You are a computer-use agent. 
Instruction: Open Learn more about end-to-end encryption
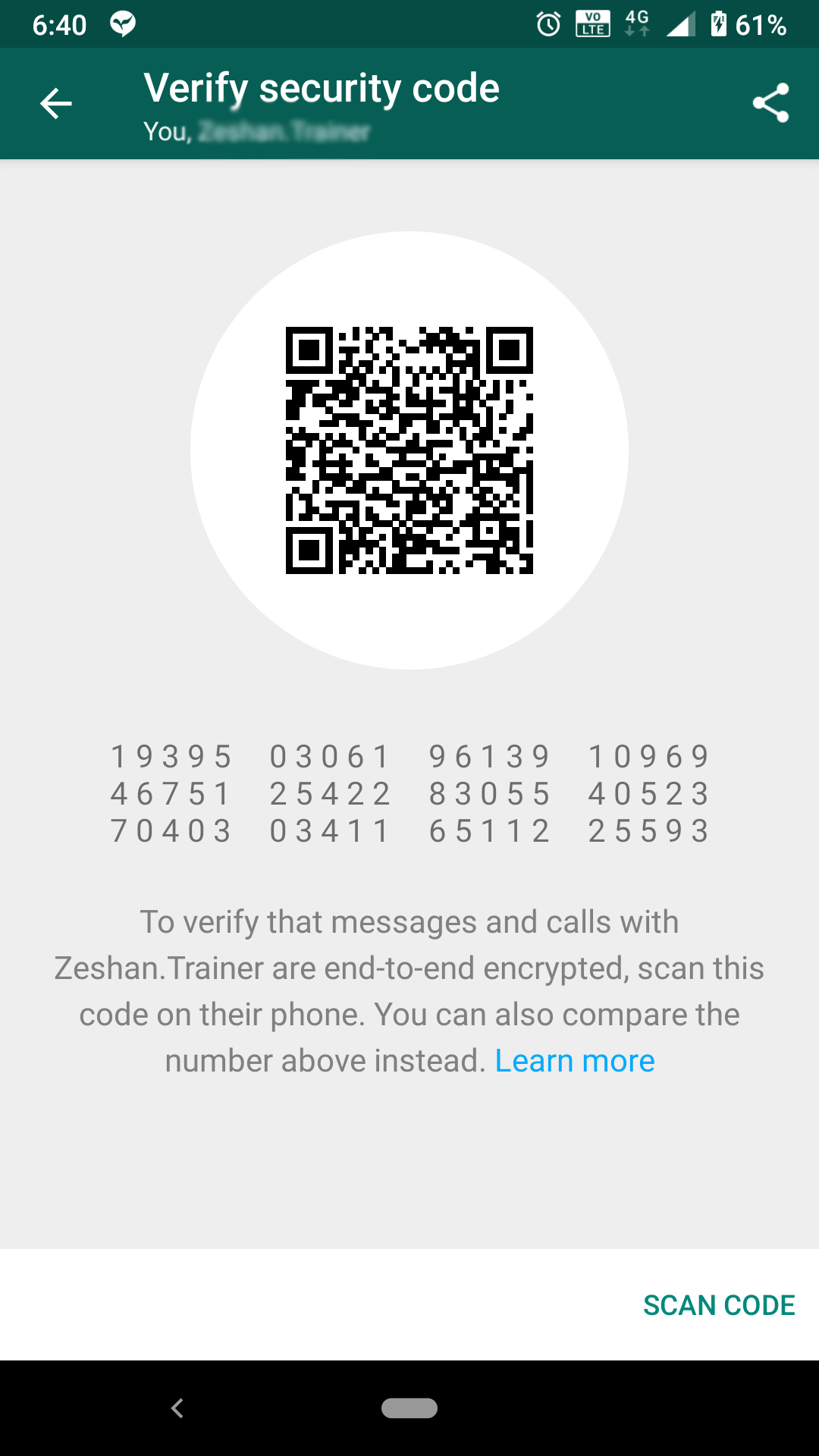coord(574,1060)
